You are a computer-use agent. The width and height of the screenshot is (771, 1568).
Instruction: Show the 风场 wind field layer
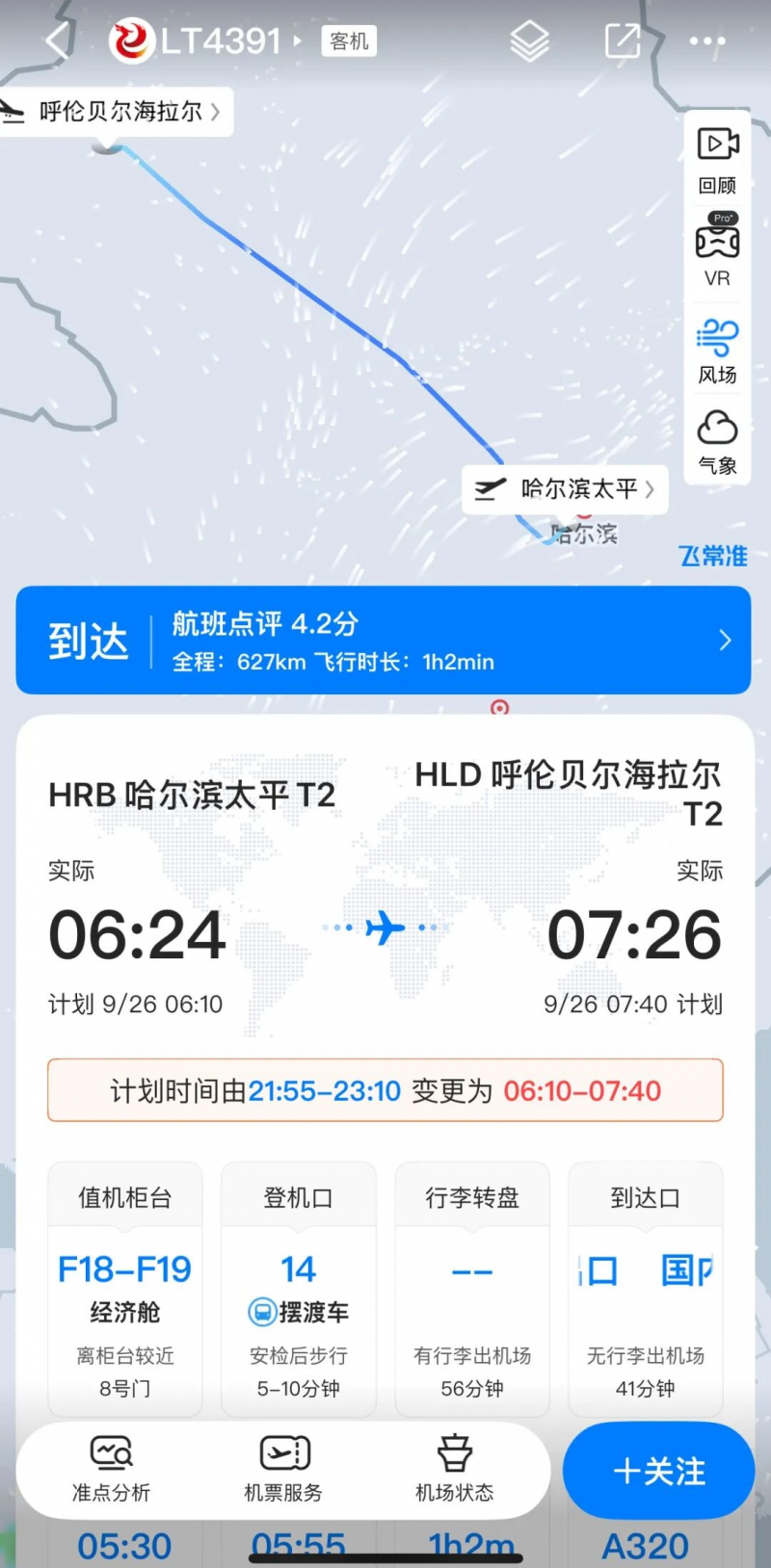pos(717,352)
